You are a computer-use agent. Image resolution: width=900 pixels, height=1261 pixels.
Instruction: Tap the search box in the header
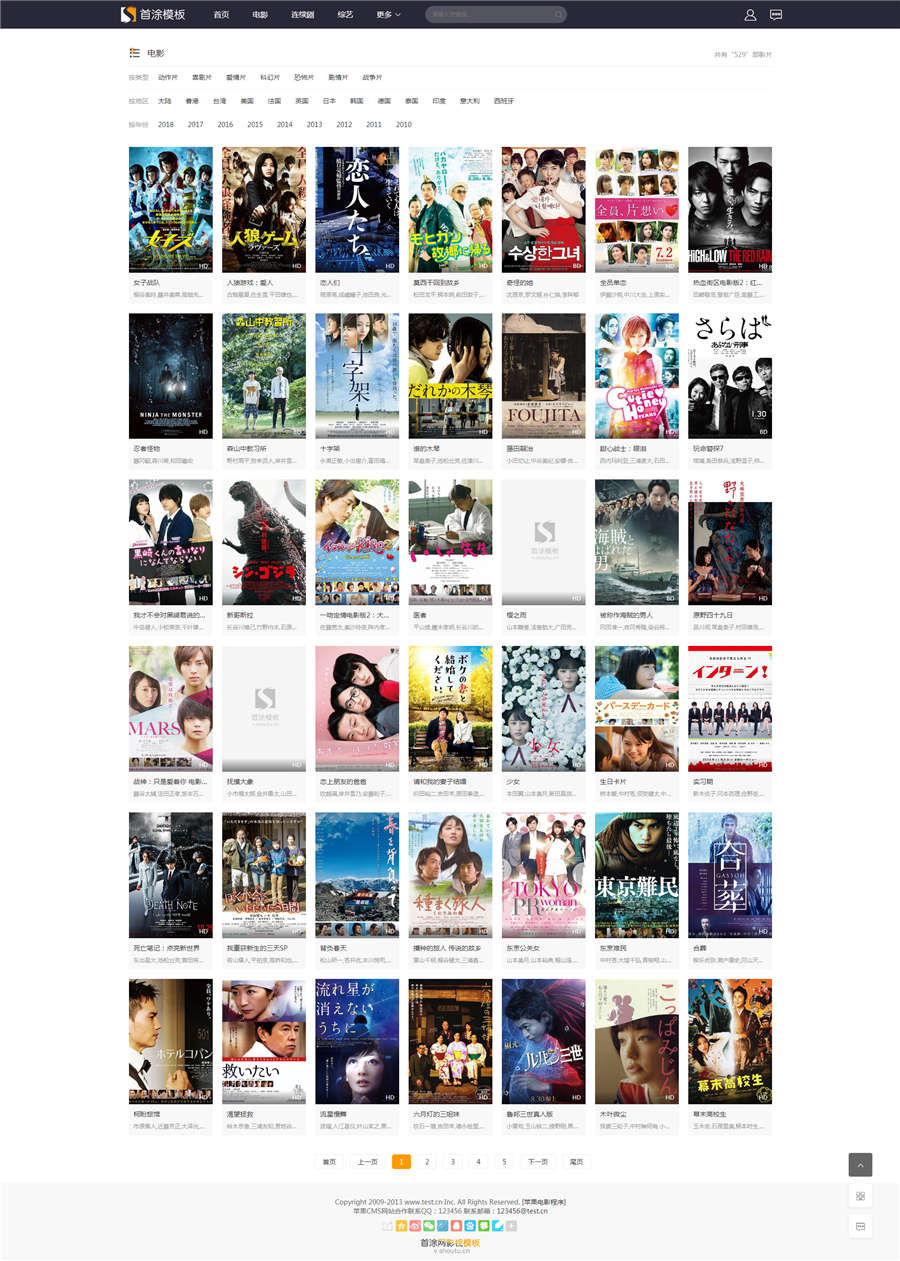[490, 15]
